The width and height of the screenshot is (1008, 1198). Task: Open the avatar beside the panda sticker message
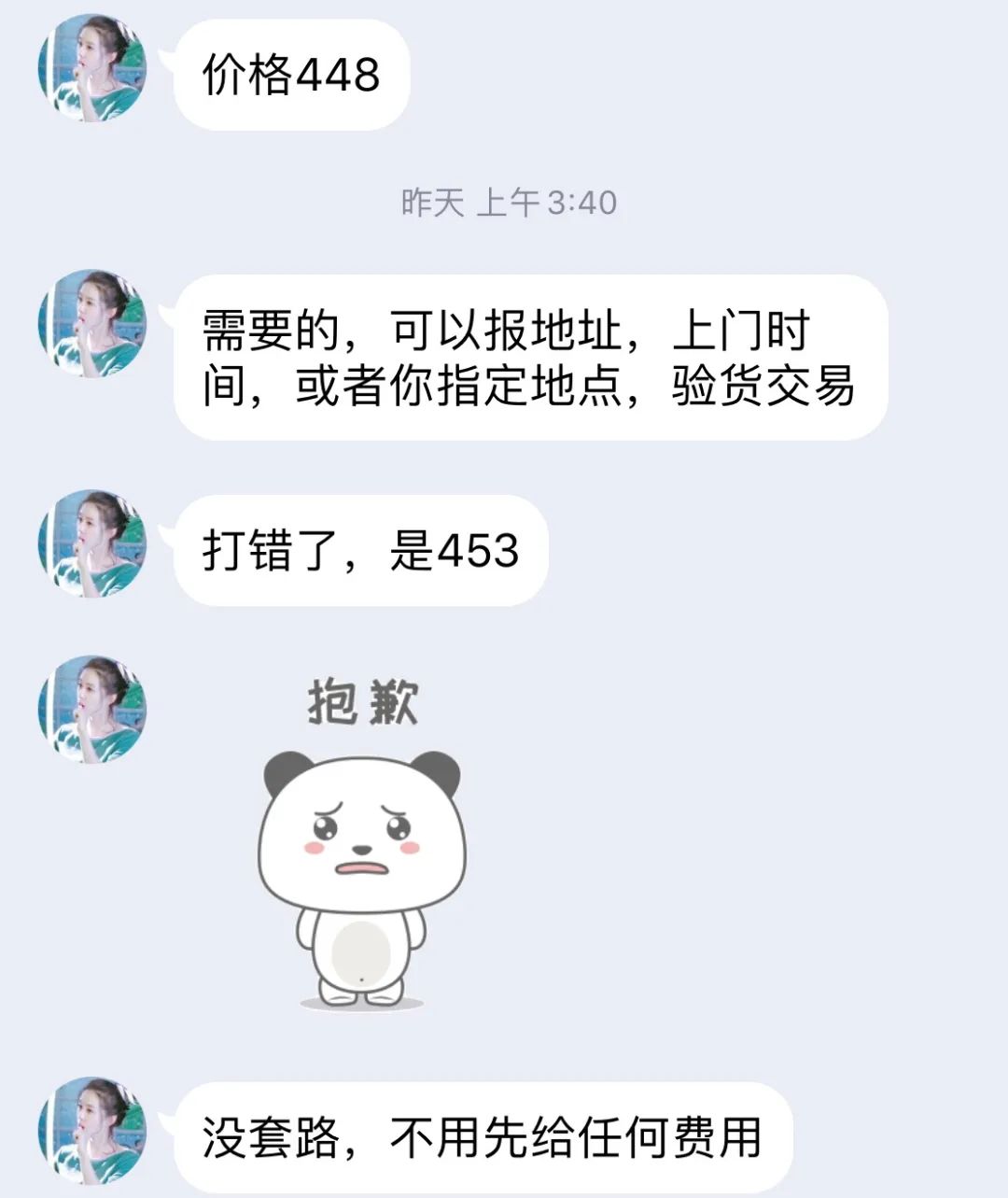click(91, 710)
